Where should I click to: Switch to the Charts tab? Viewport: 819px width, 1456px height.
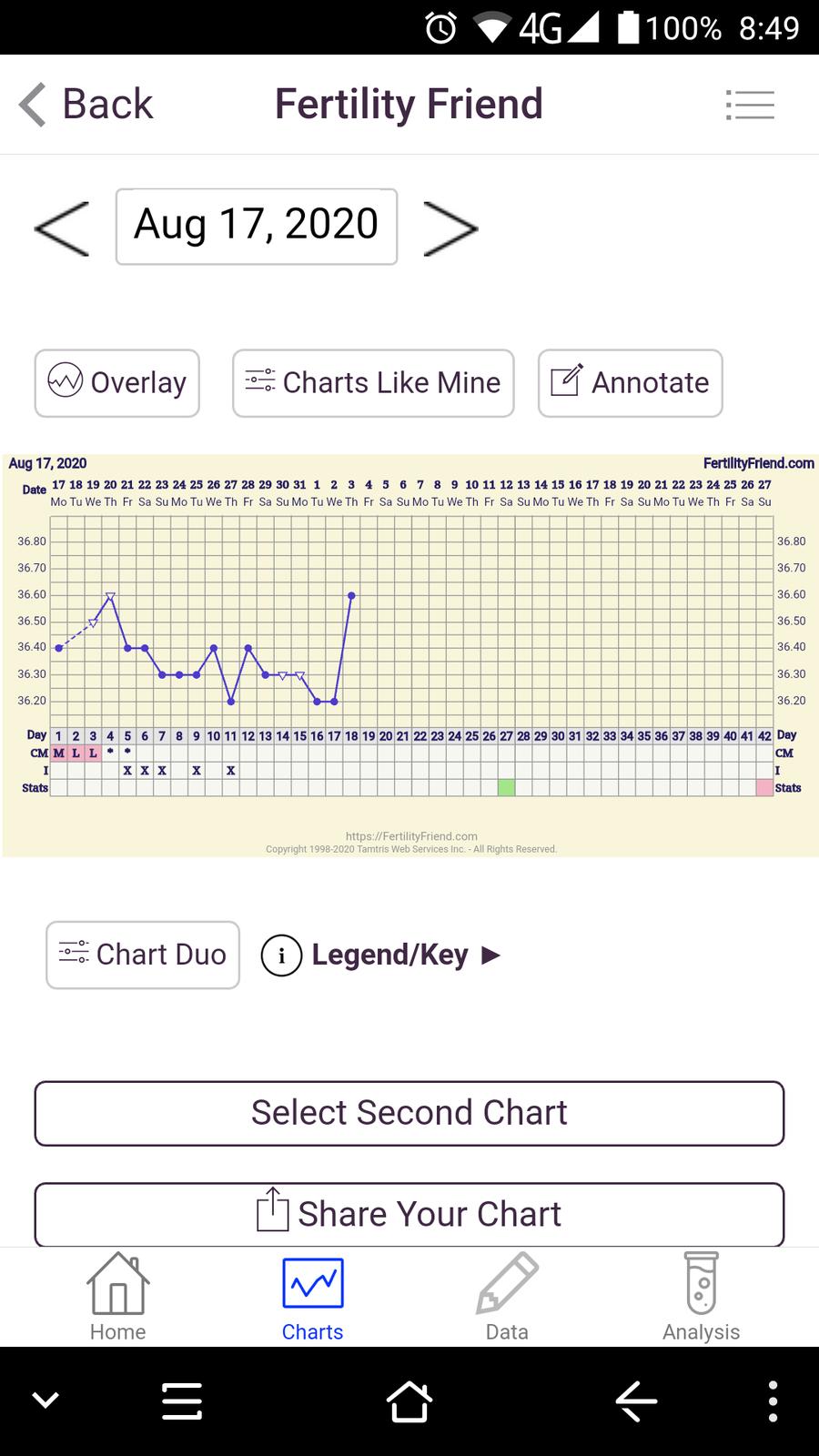point(312,1297)
